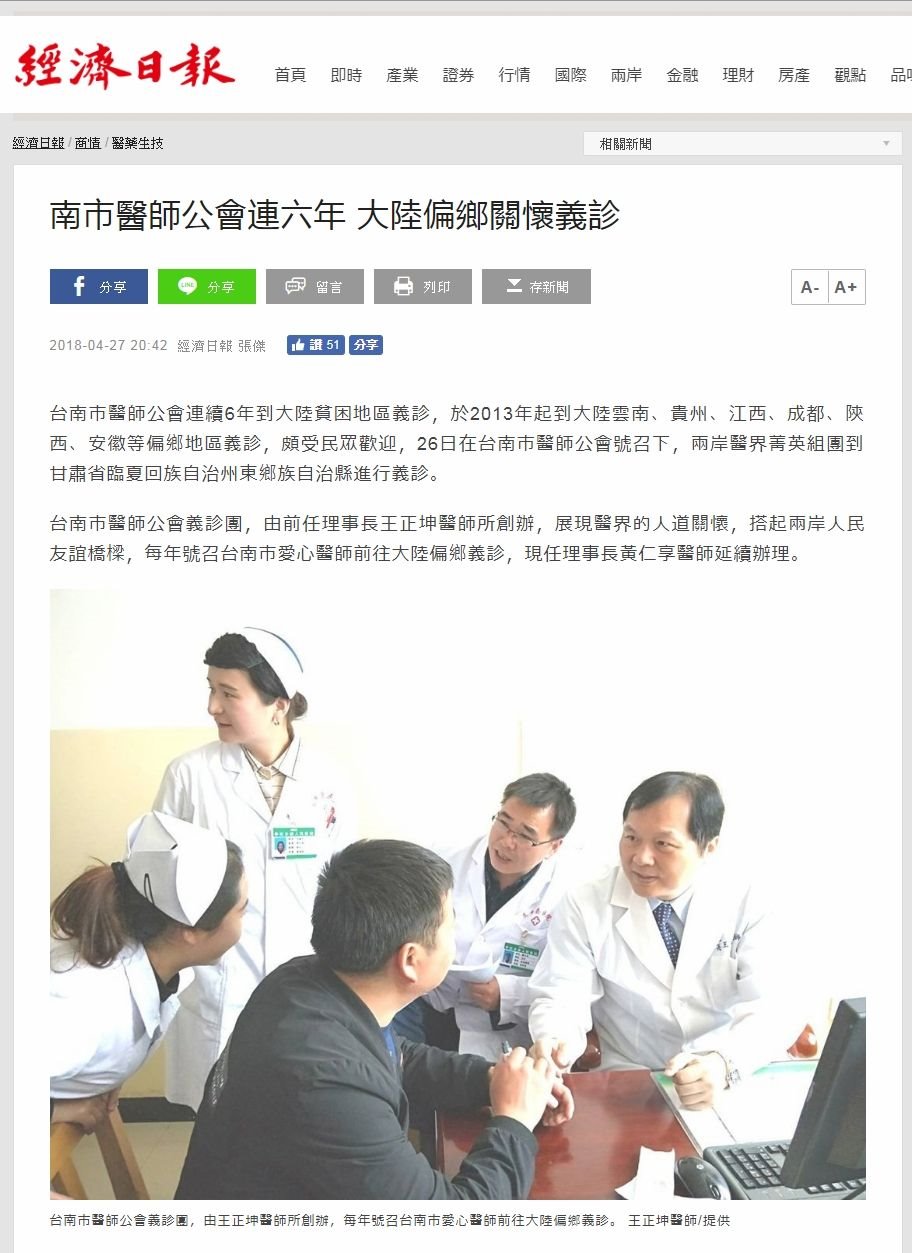The image size is (912, 1253).
Task: Open the 理財 section
Action: (x=738, y=75)
